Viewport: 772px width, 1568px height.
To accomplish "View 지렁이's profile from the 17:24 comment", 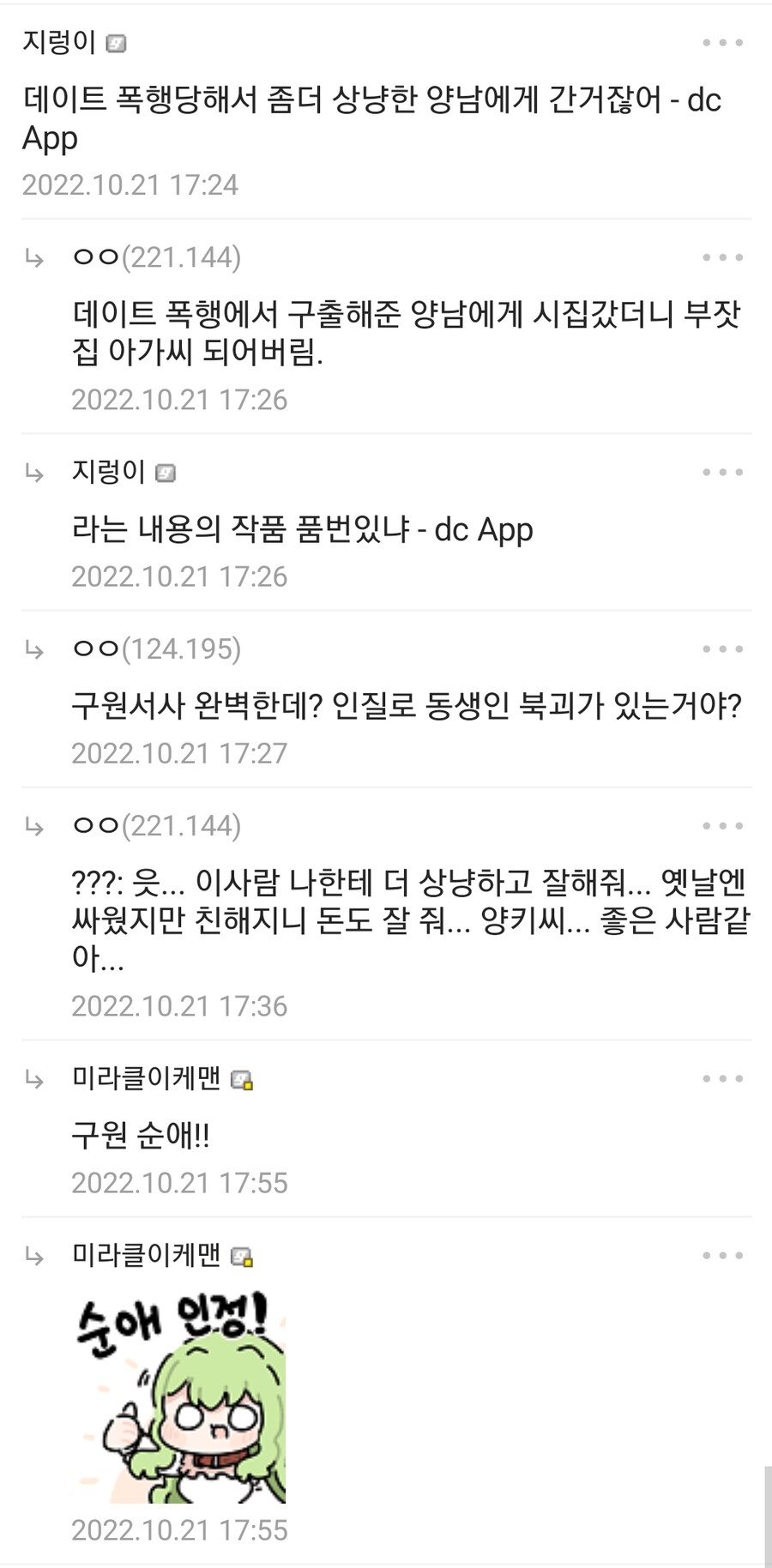I will tap(60, 42).
